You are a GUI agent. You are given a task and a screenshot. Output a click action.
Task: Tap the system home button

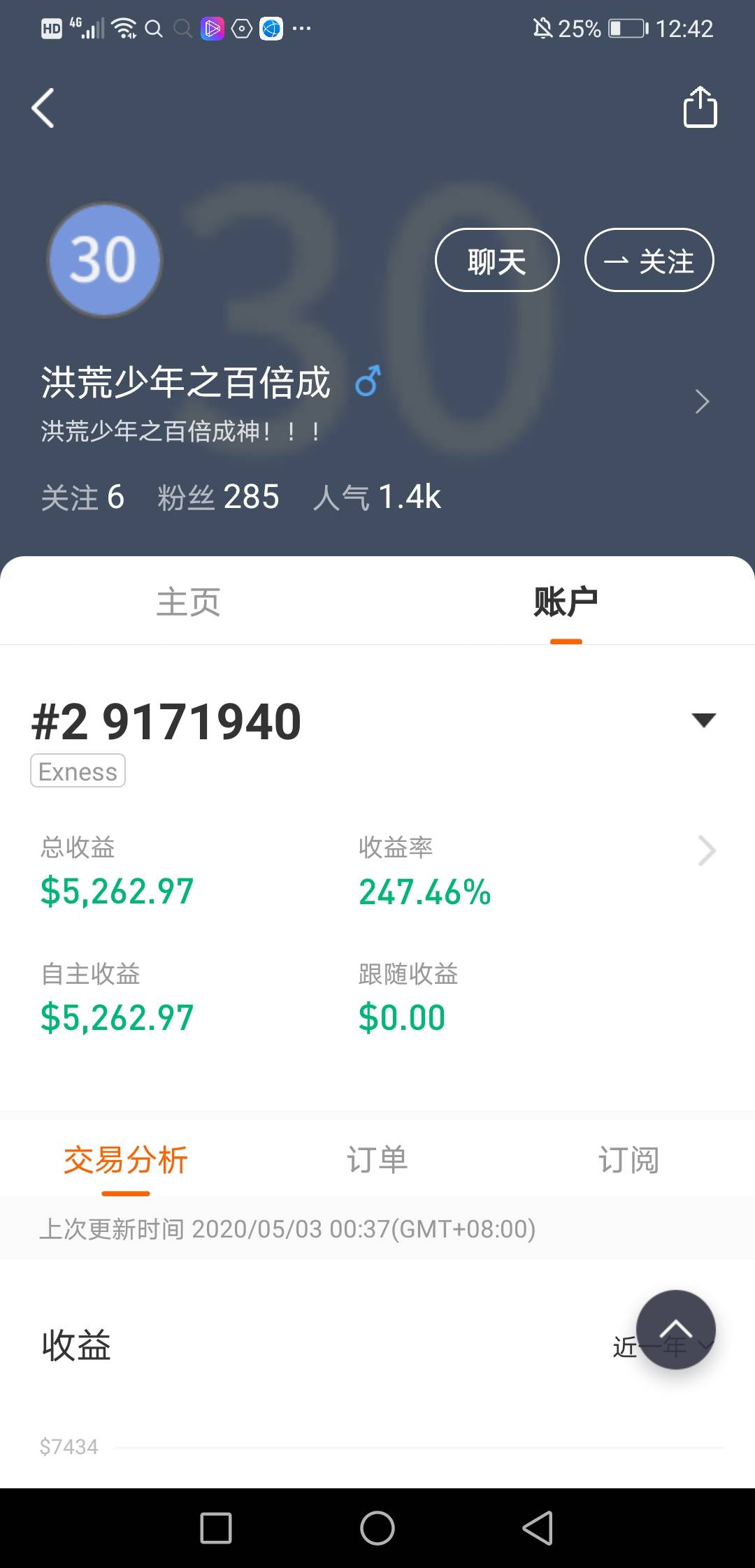click(377, 1528)
